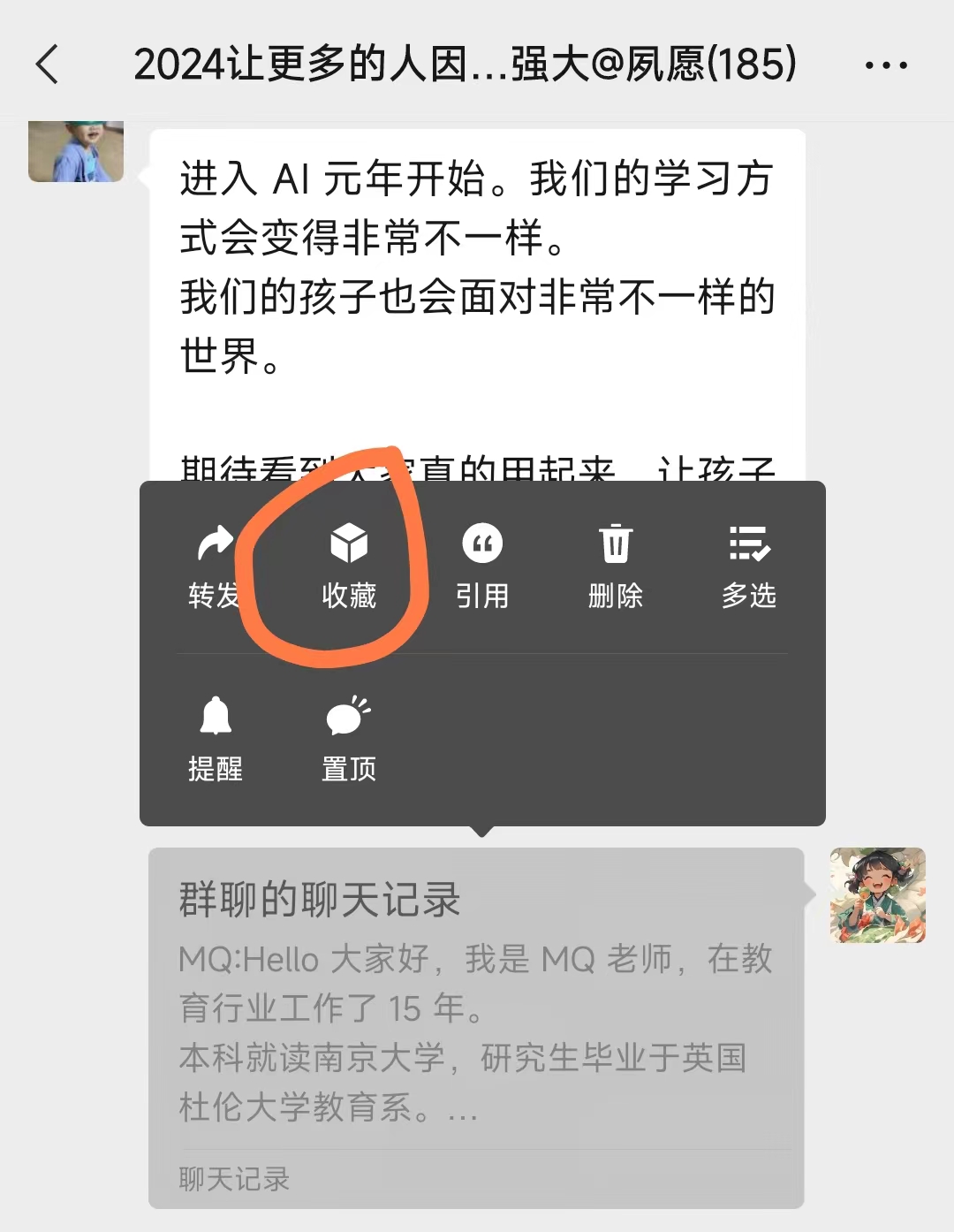The width and height of the screenshot is (954, 1232).
Task: View the profile of the child avatar
Action: 76,152
